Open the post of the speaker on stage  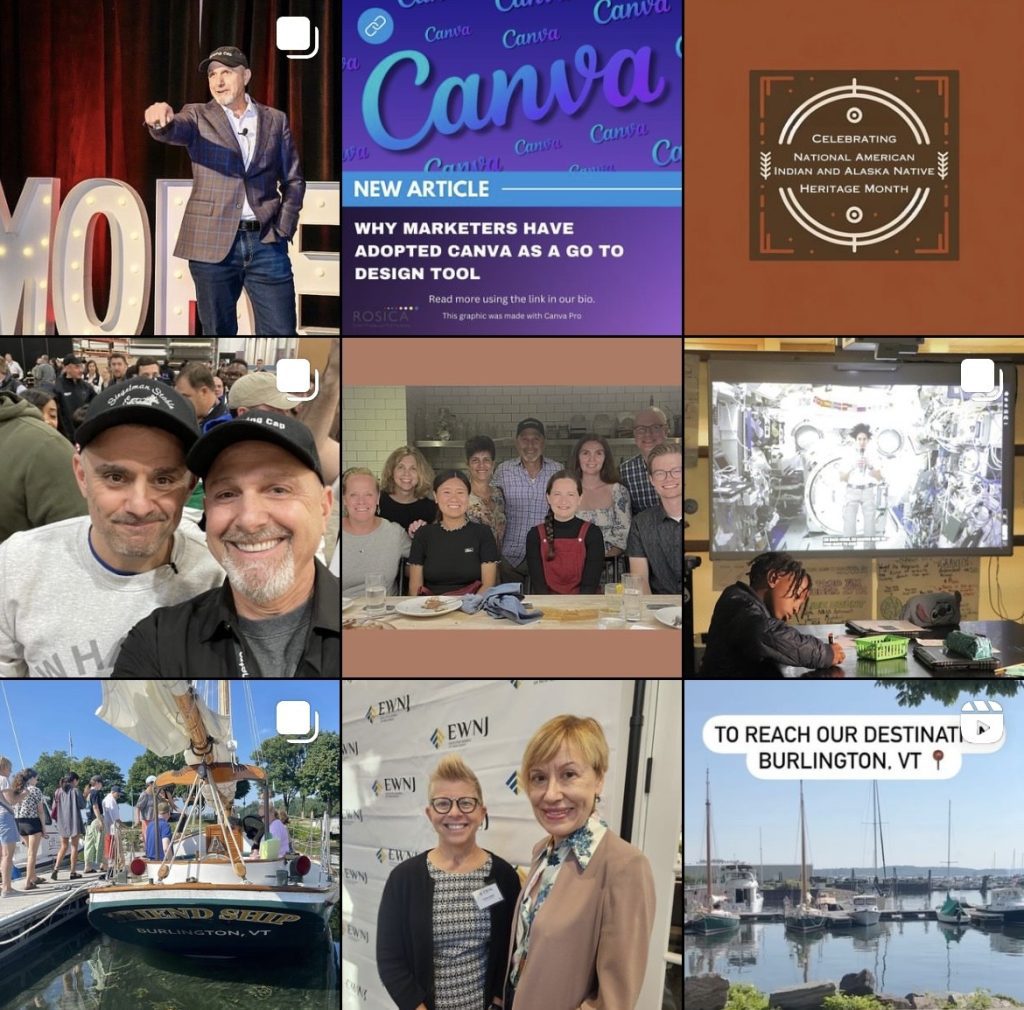[x=169, y=167]
